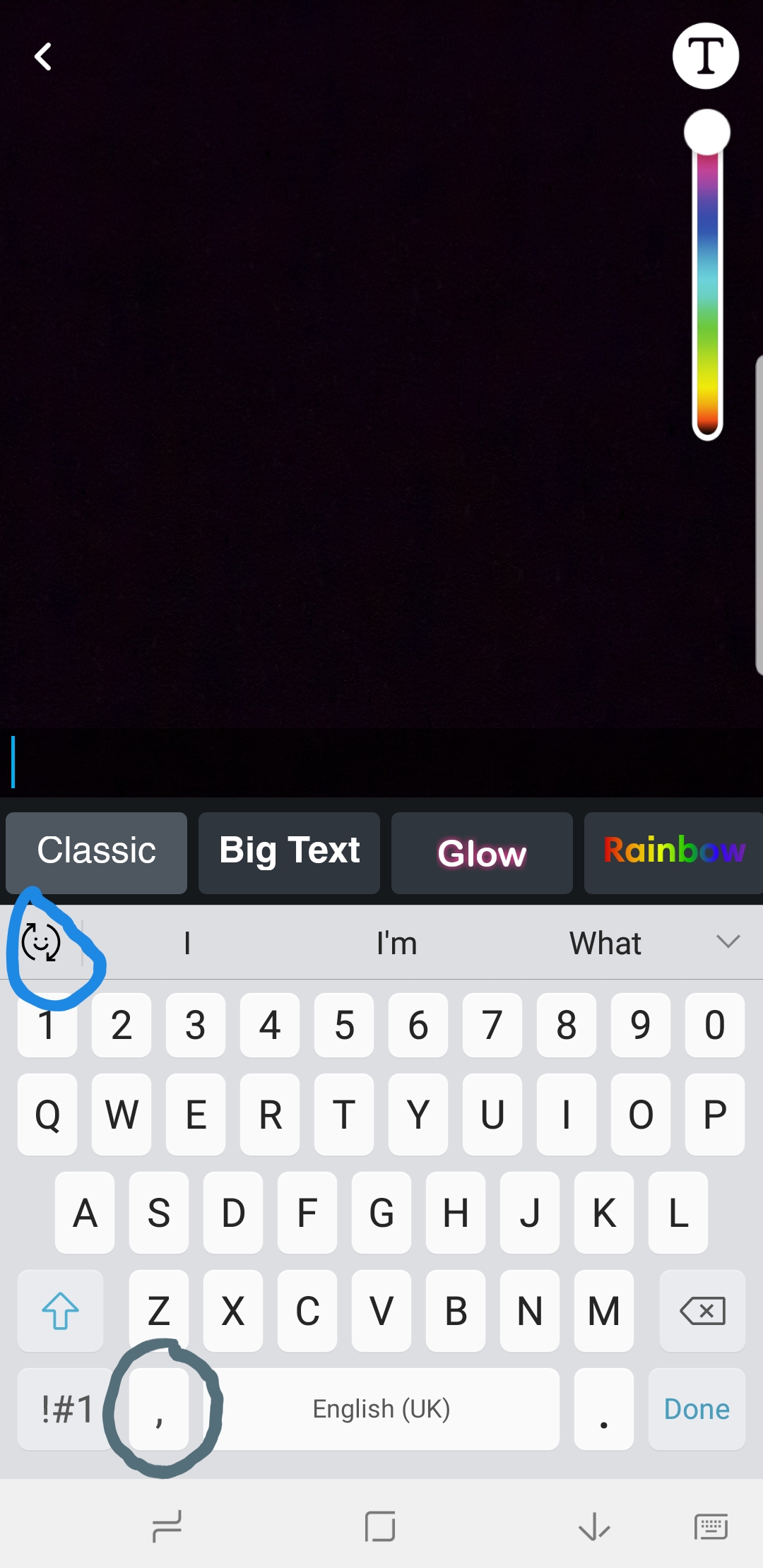Toggle the Shift key on the keyboard
Image resolution: width=763 pixels, height=1568 pixels.
(61, 1312)
